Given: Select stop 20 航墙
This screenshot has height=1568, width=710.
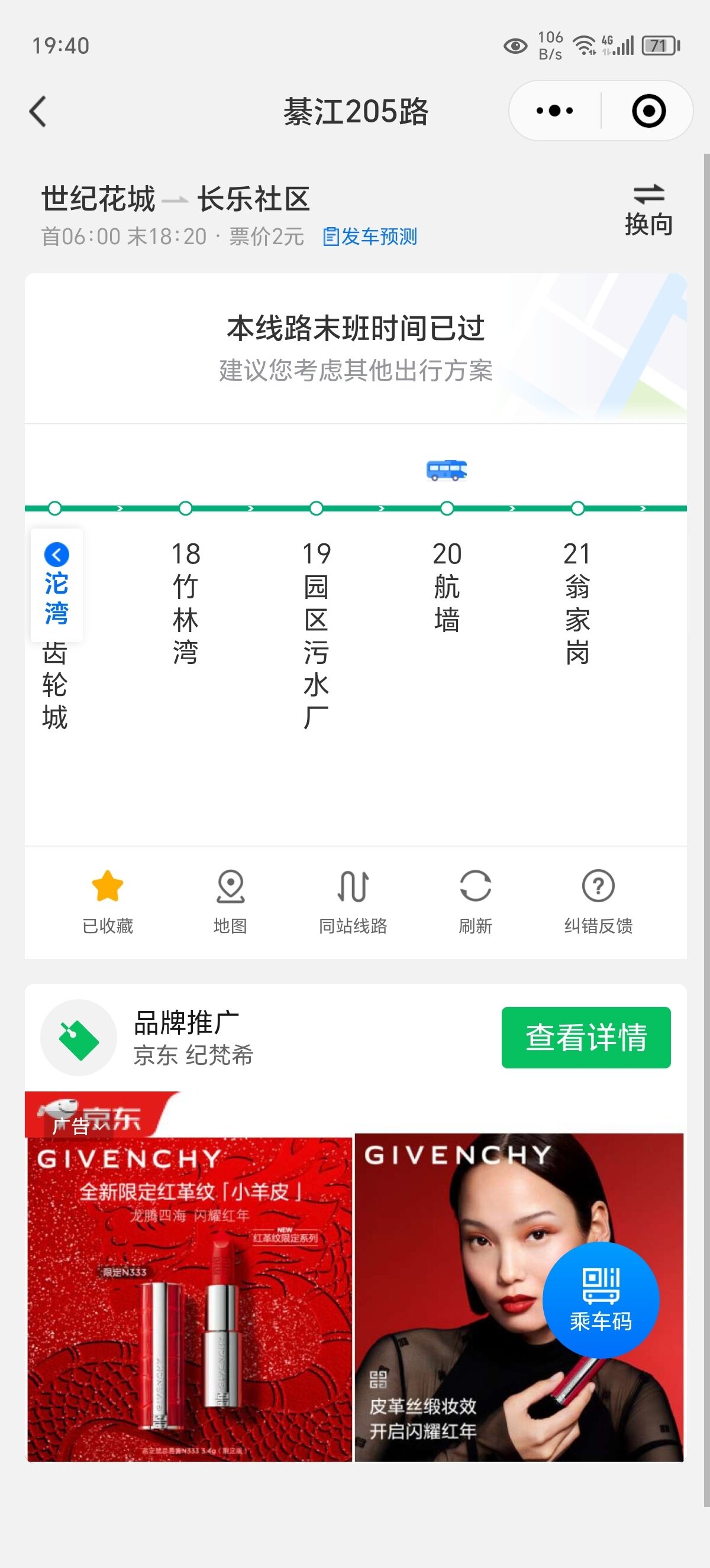Looking at the screenshot, I should 447,587.
